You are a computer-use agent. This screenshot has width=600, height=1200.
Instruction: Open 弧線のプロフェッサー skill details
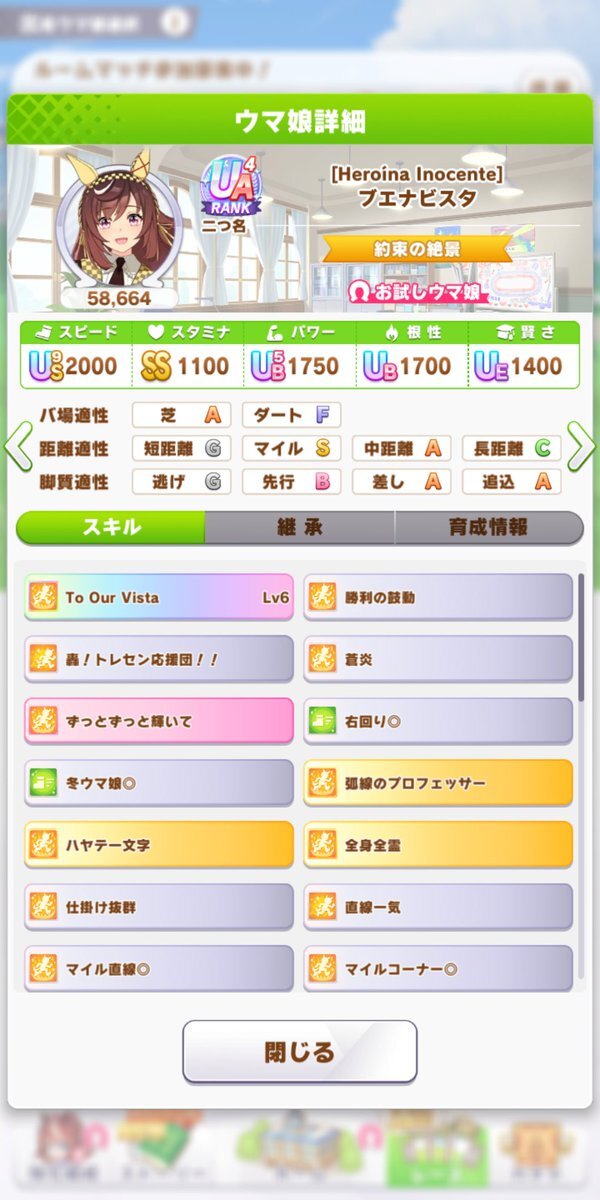click(438, 783)
